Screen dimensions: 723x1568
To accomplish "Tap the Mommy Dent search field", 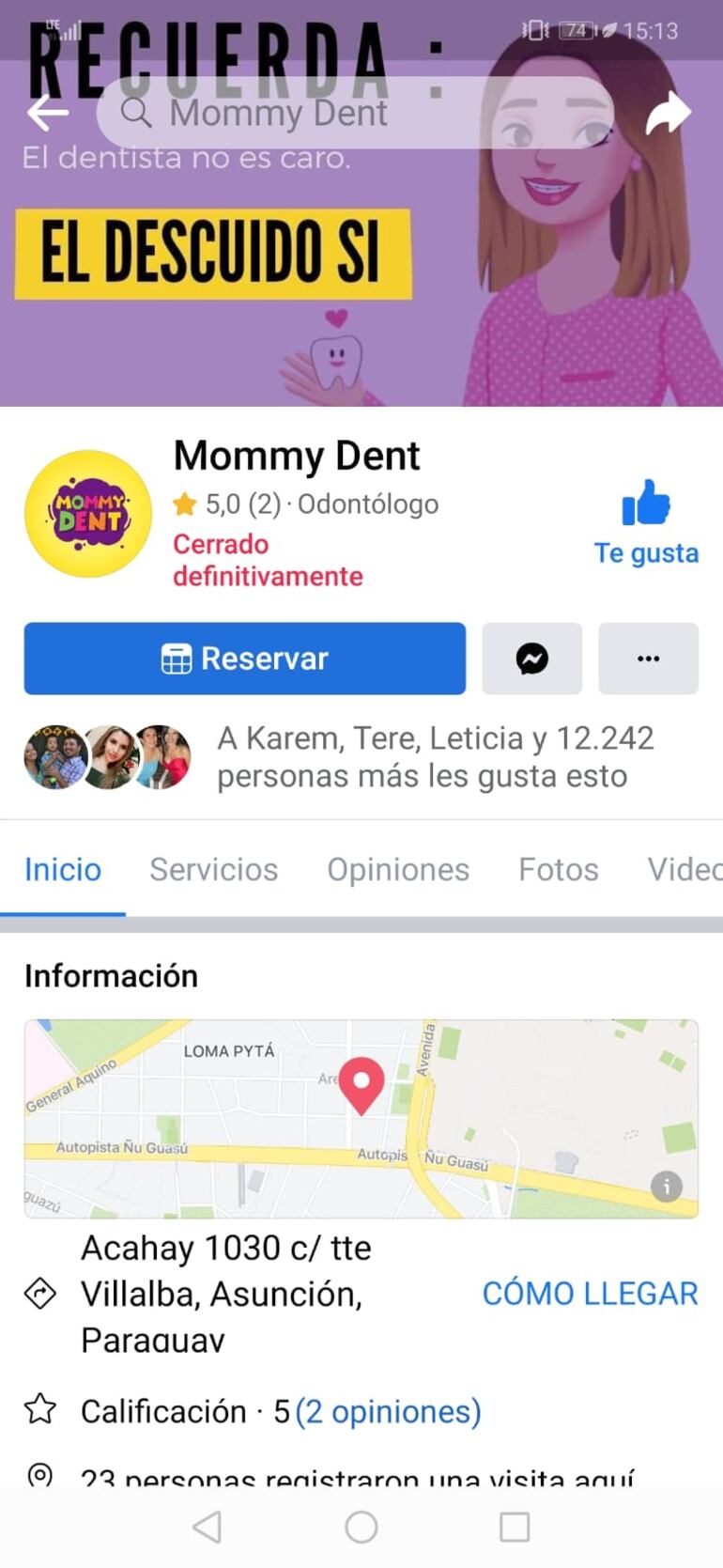I will pos(355,113).
